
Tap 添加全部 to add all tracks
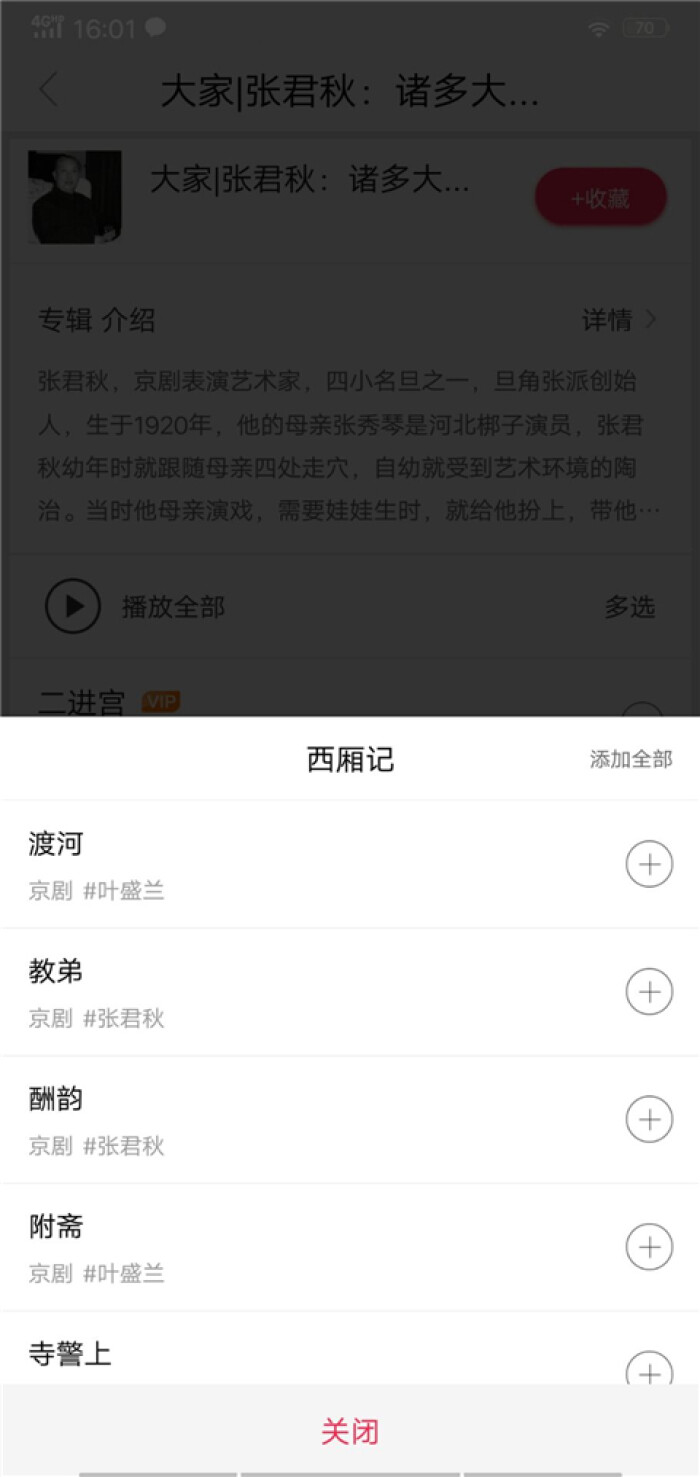630,759
